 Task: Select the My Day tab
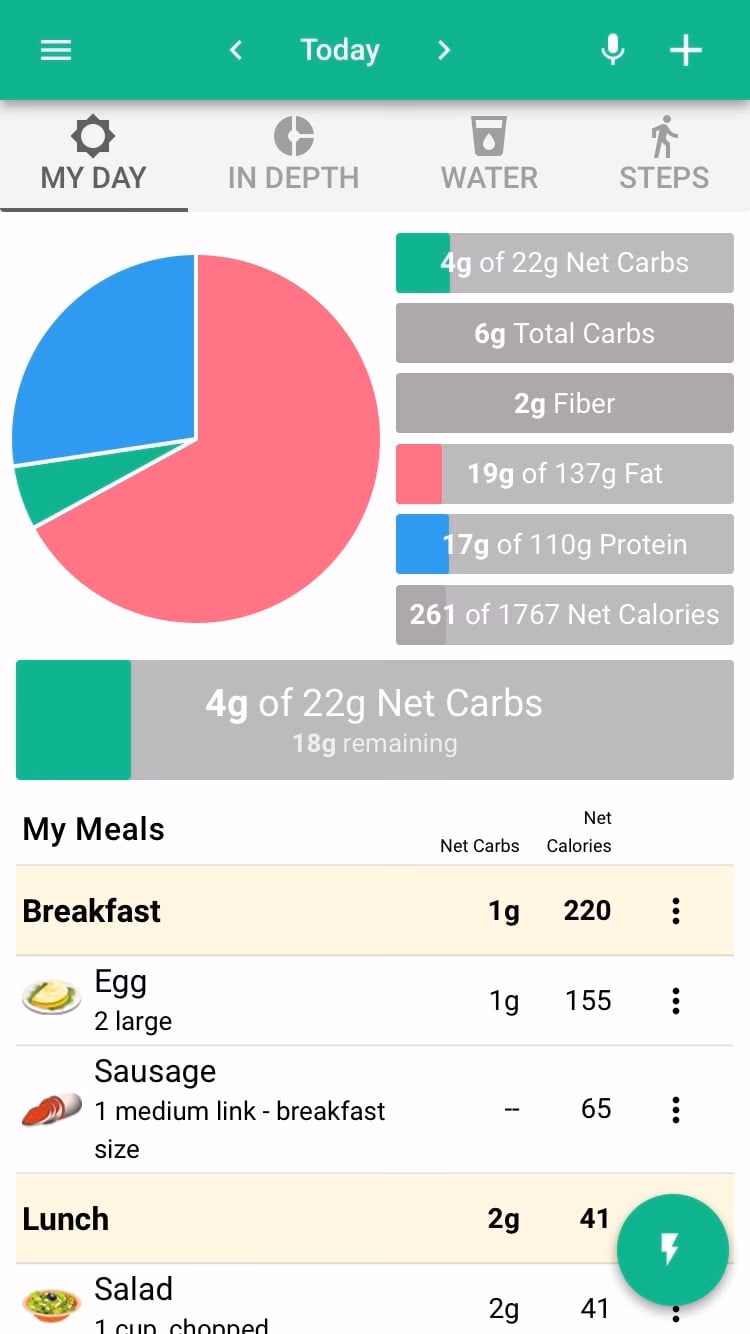(94, 155)
